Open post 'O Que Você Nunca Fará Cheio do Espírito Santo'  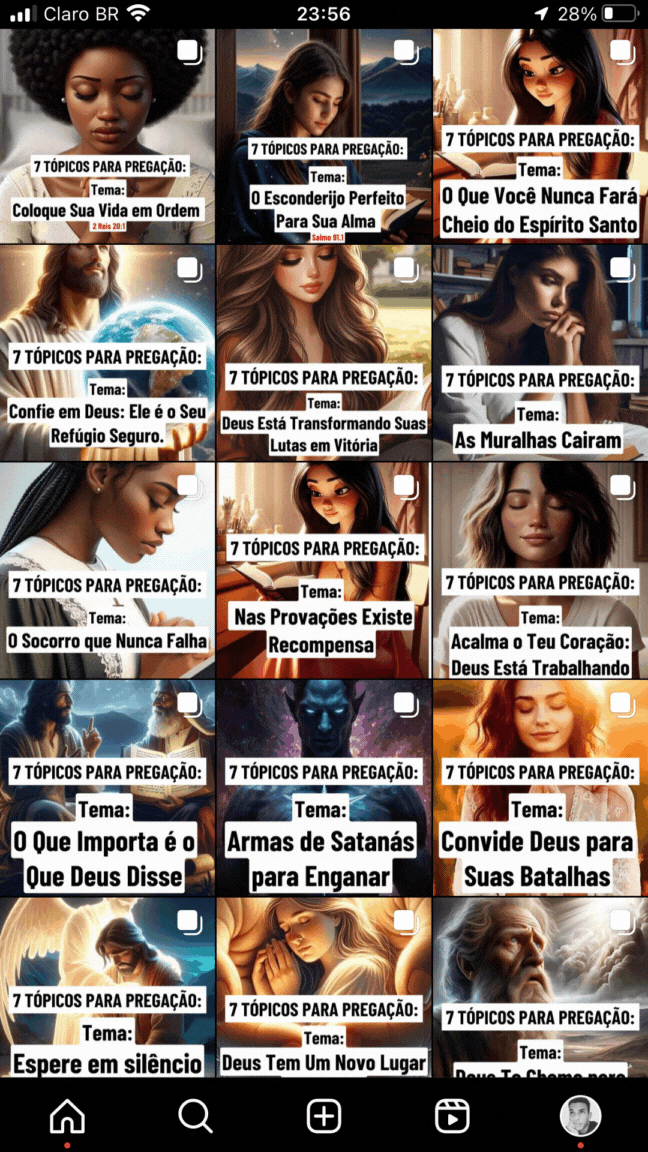pyautogui.click(x=540, y=136)
